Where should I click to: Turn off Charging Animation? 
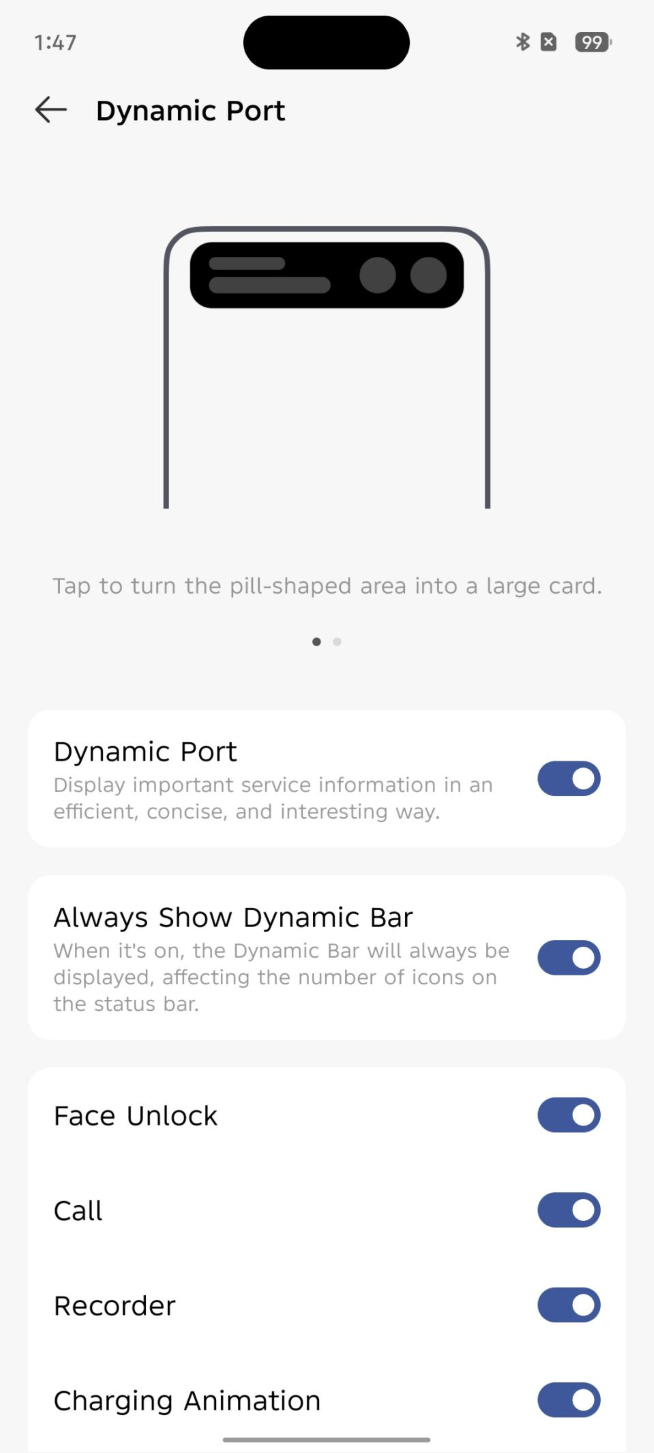(569, 1400)
